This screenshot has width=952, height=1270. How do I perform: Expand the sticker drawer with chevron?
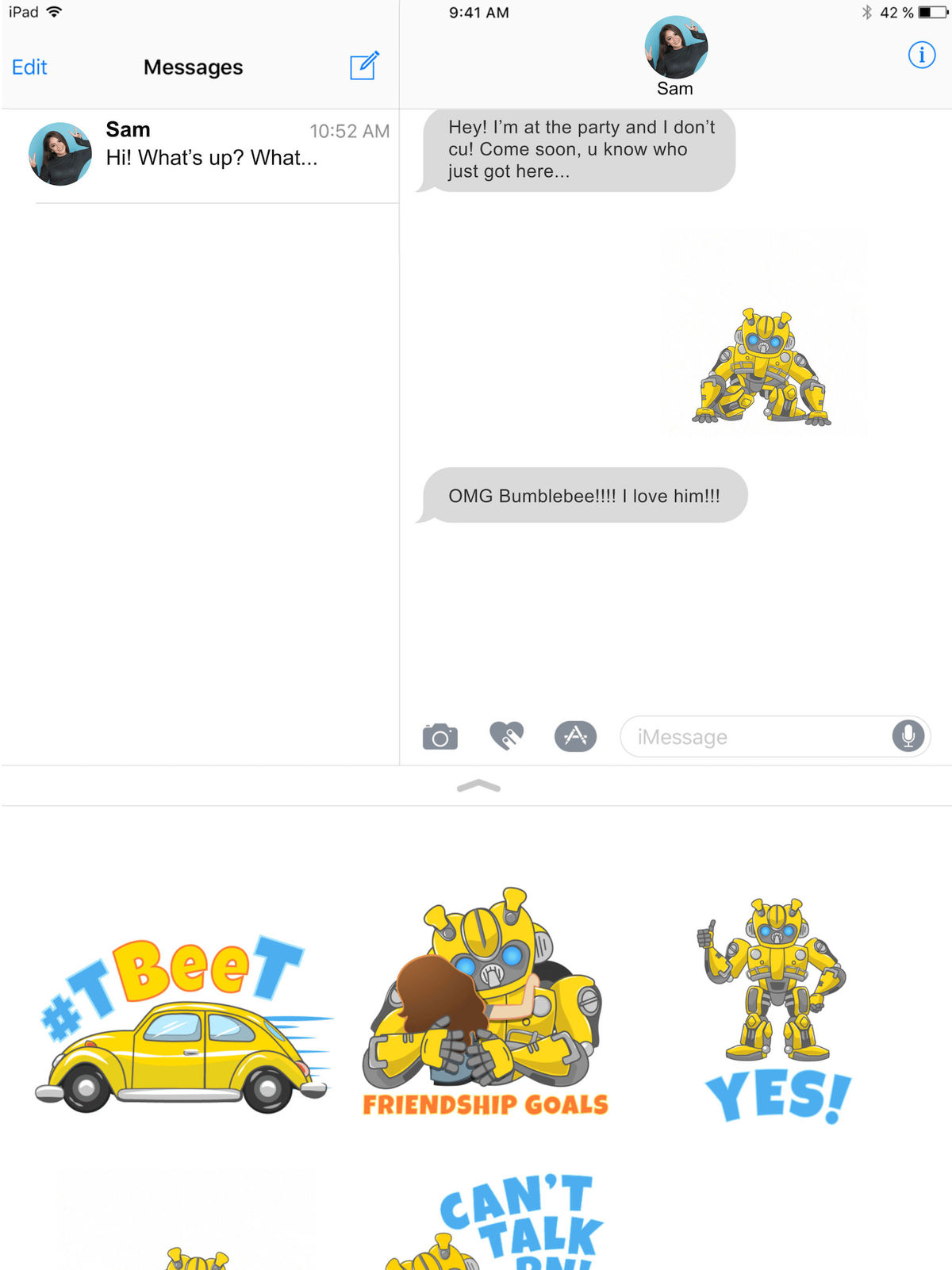478,786
